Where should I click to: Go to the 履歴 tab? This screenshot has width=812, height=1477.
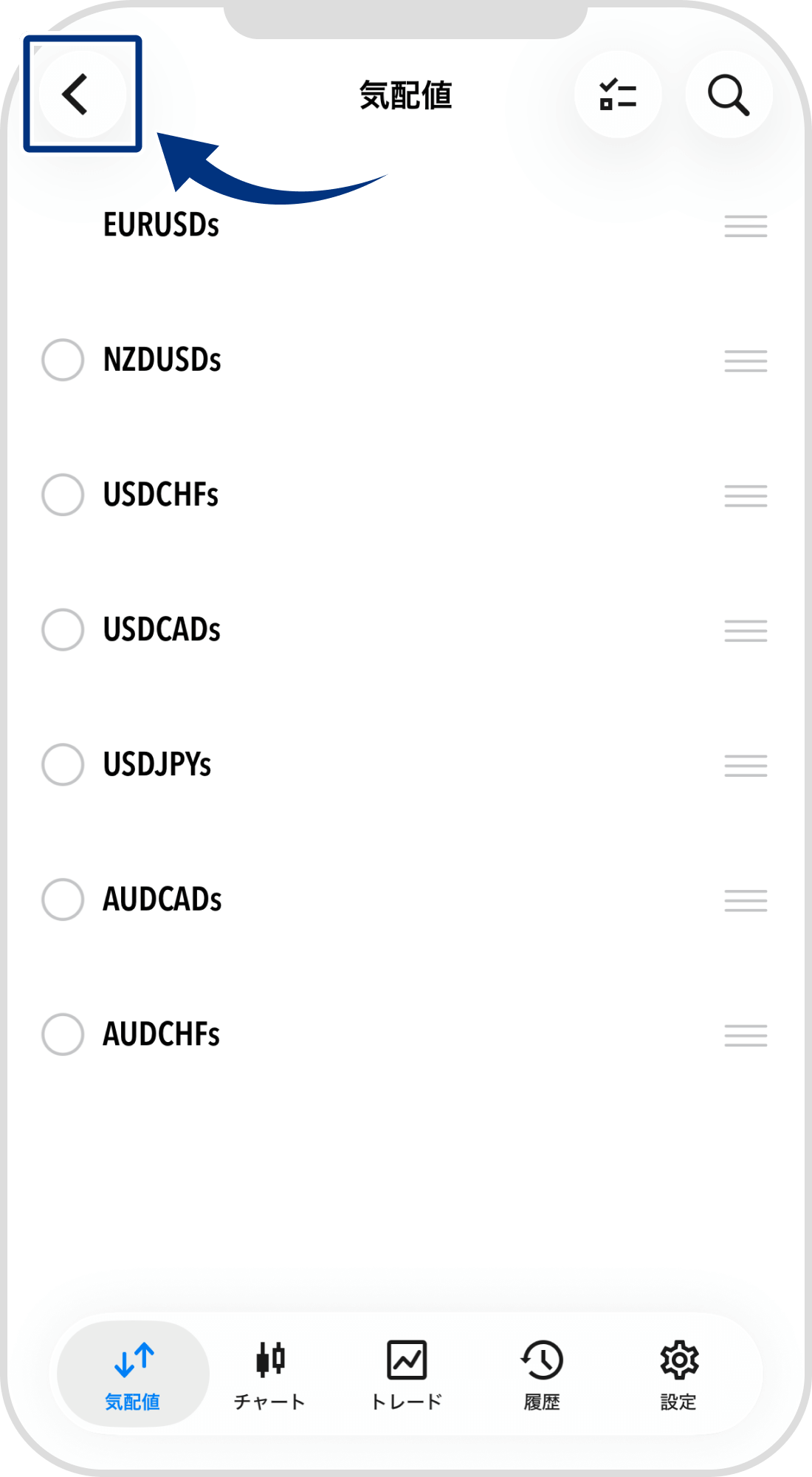point(542,1375)
